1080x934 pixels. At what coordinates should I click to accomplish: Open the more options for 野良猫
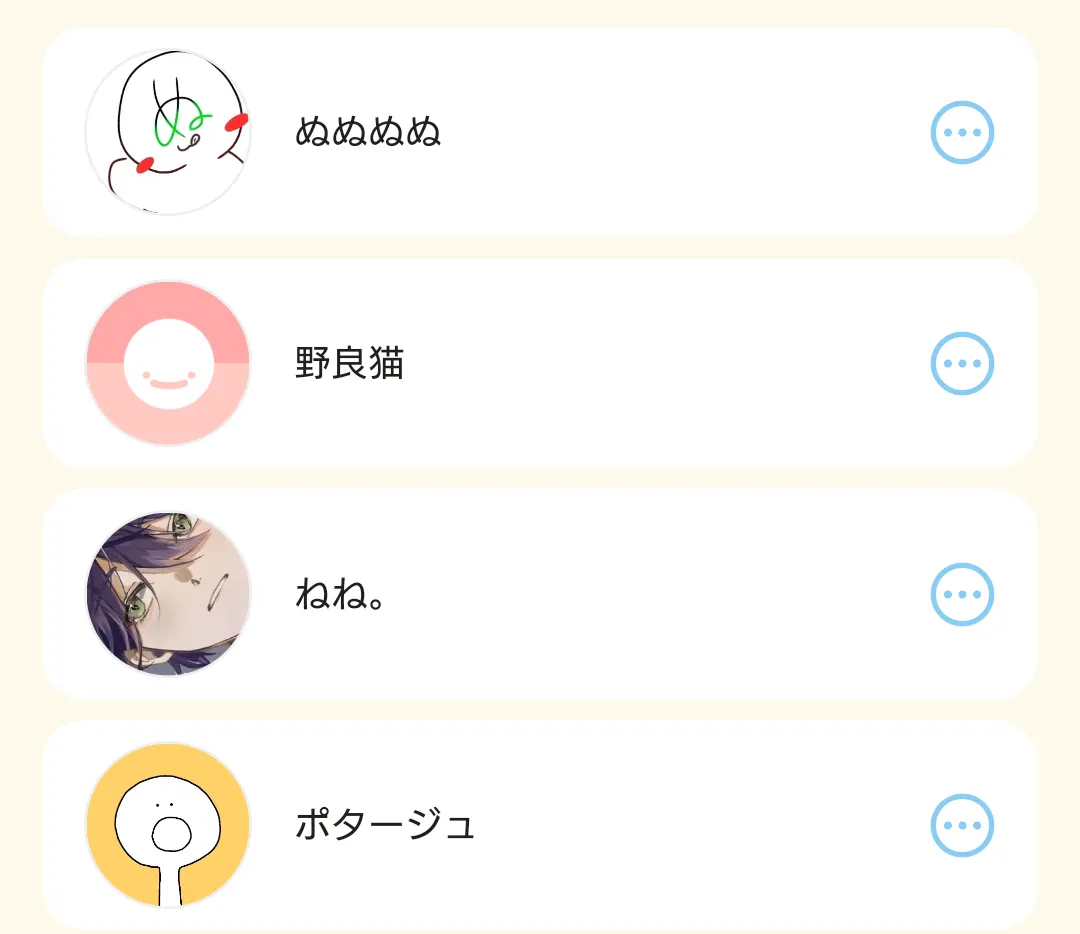[962, 363]
